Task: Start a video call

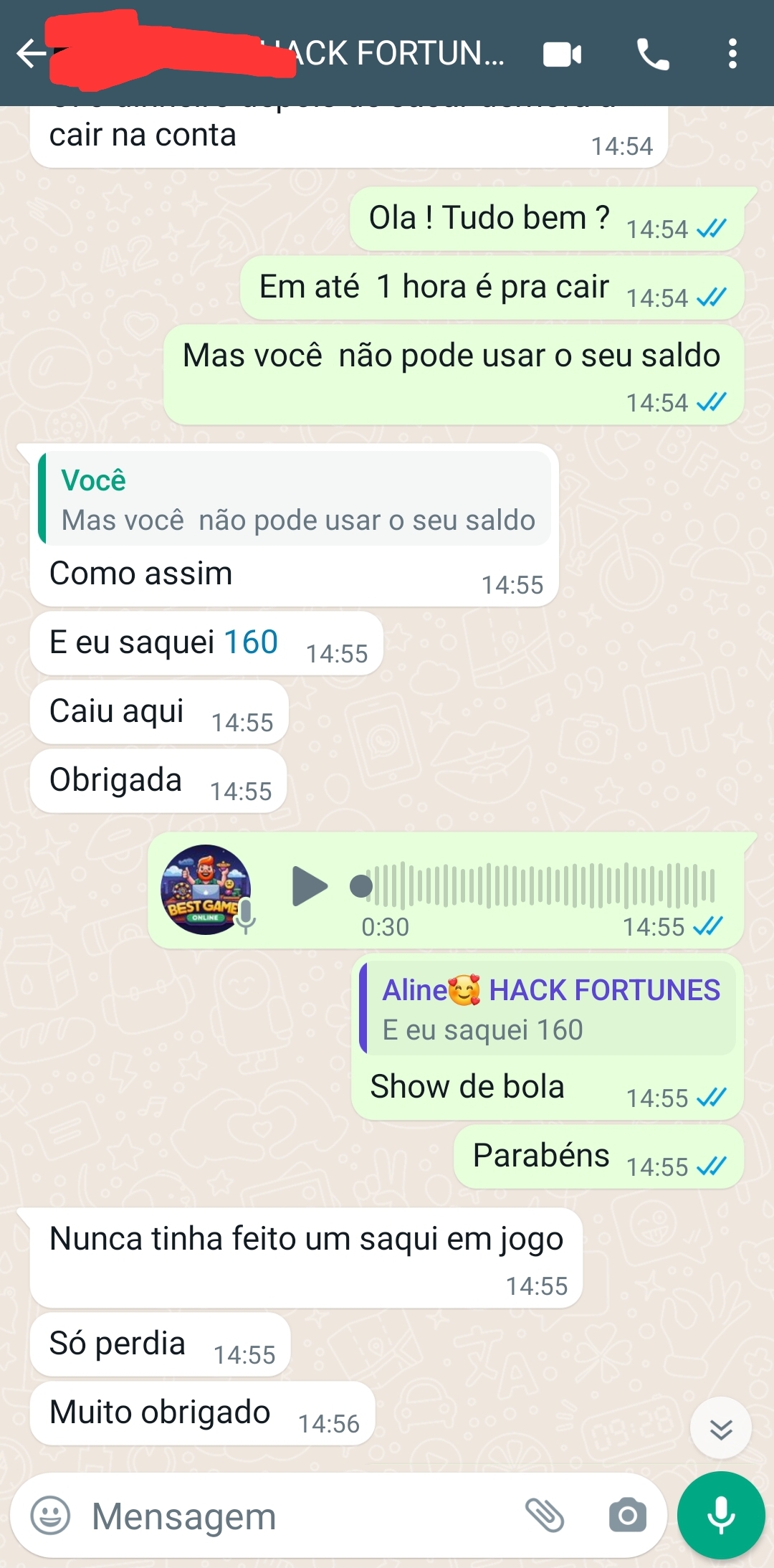Action: click(563, 54)
